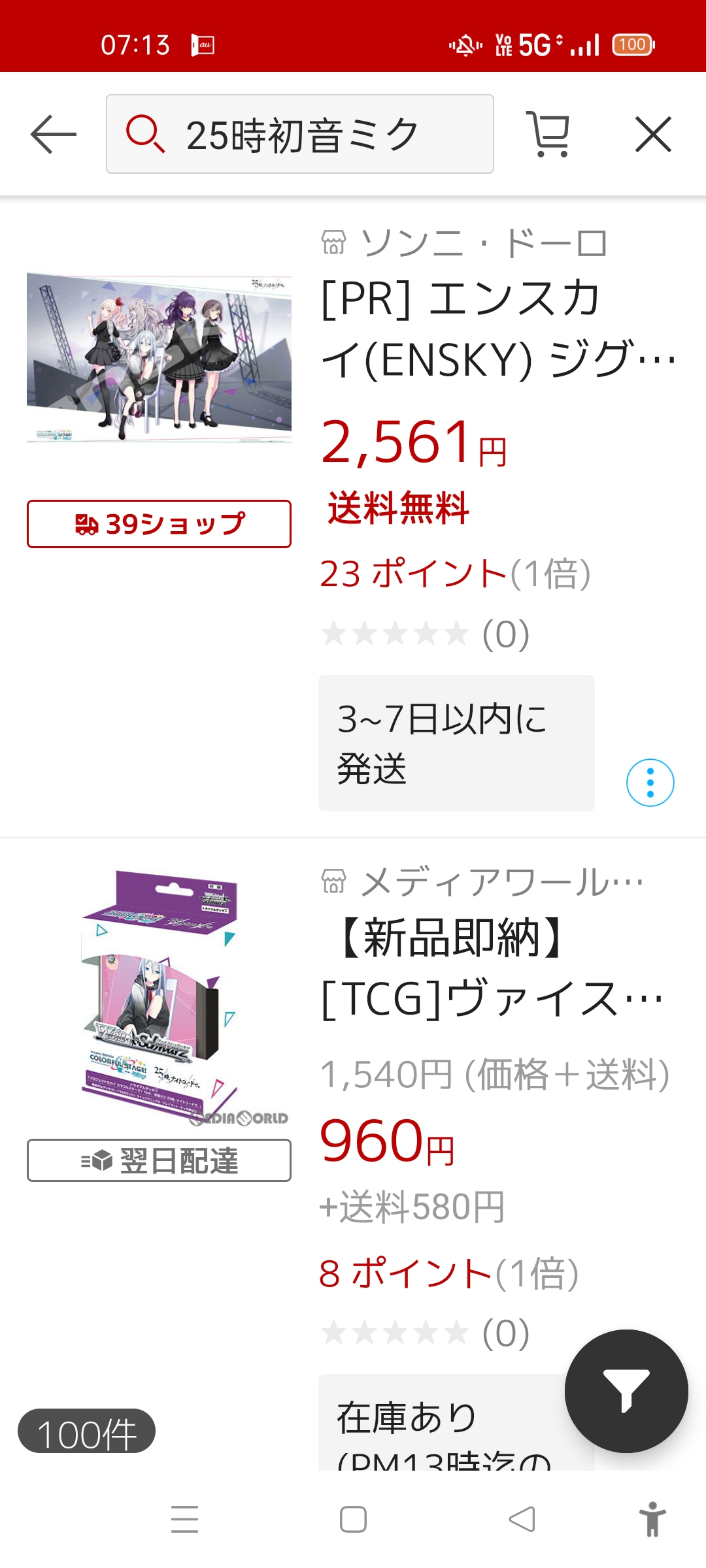Open more options for the ENSKY item
Image resolution: width=706 pixels, height=1568 pixels.
click(x=650, y=782)
